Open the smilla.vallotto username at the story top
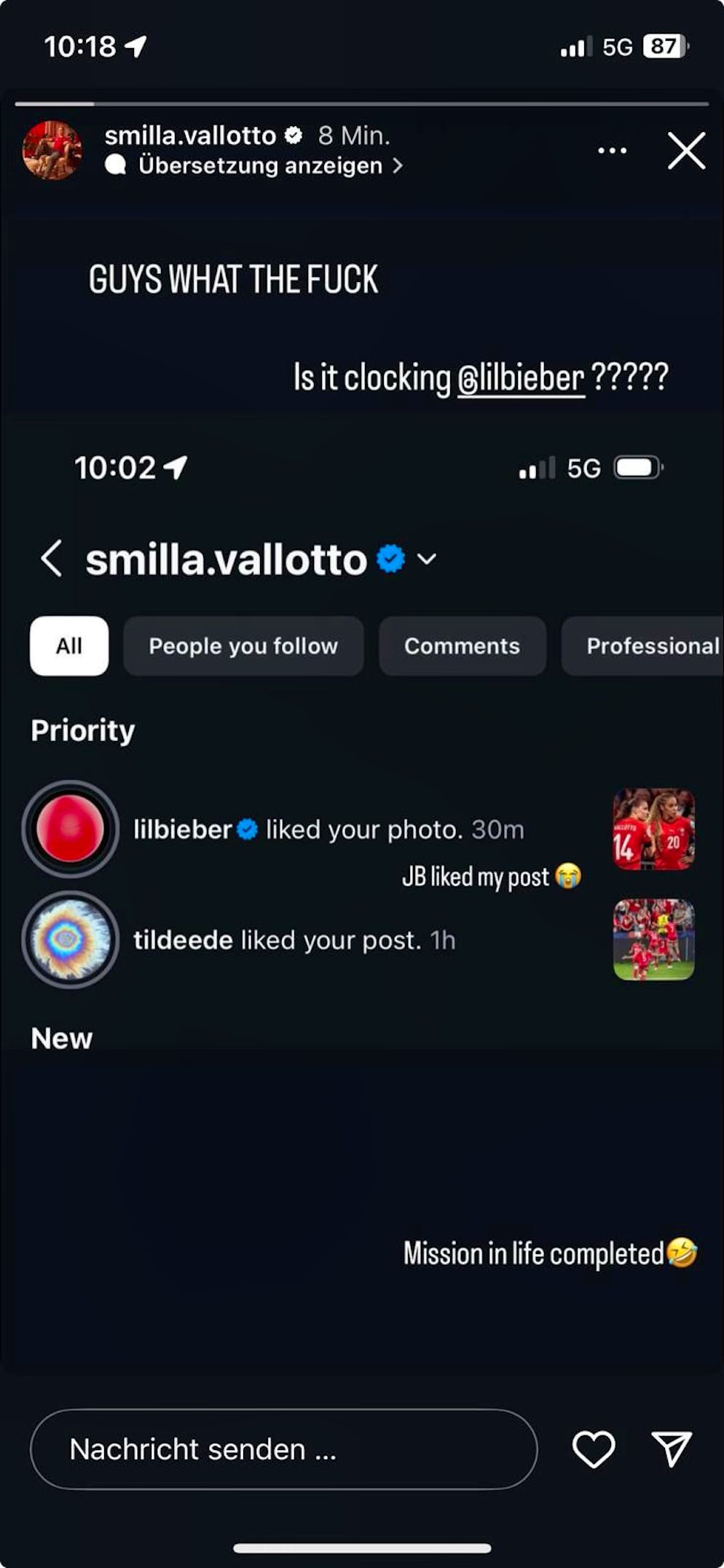 pyautogui.click(x=190, y=136)
